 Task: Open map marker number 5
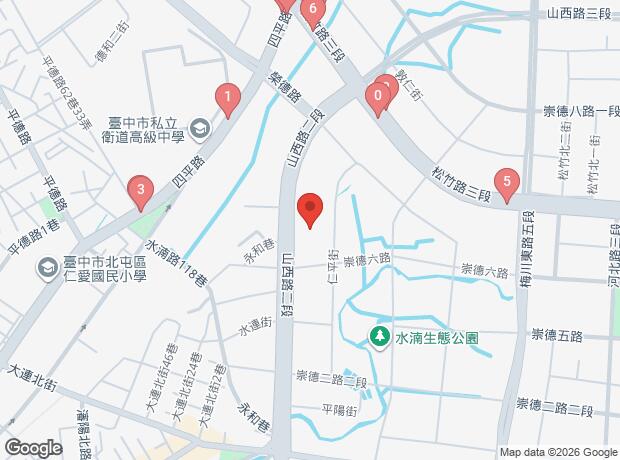pyautogui.click(x=507, y=183)
